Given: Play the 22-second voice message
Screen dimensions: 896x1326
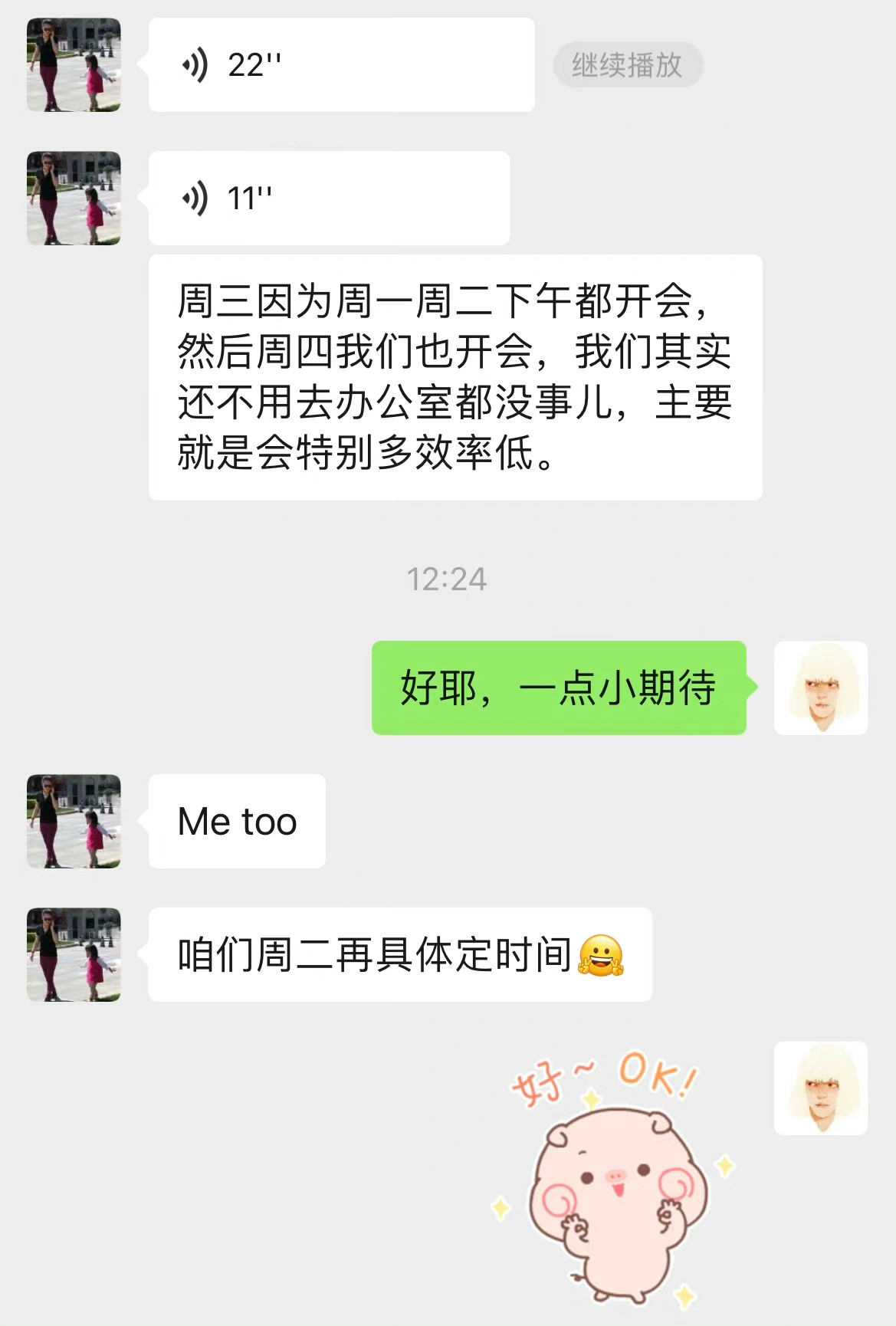Looking at the screenshot, I should [341, 65].
